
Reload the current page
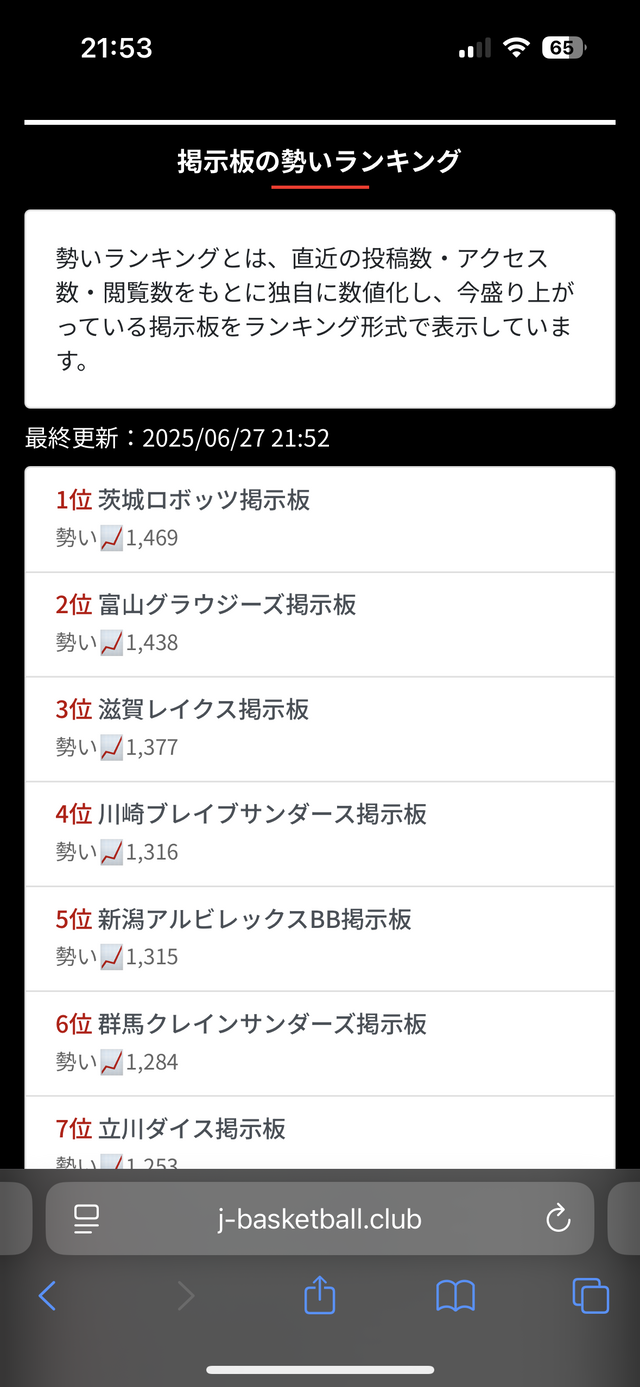click(x=557, y=1219)
